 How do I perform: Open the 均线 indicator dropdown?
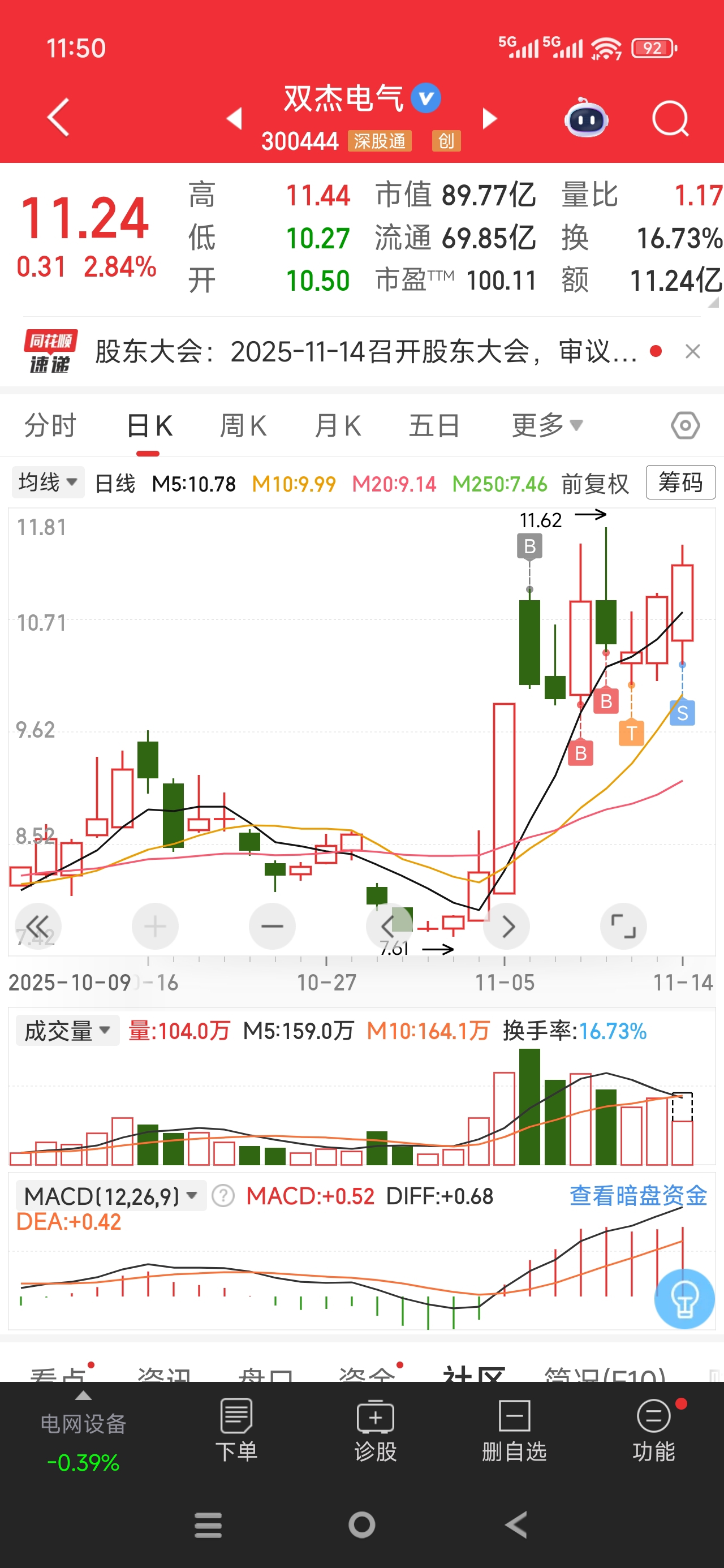[48, 483]
